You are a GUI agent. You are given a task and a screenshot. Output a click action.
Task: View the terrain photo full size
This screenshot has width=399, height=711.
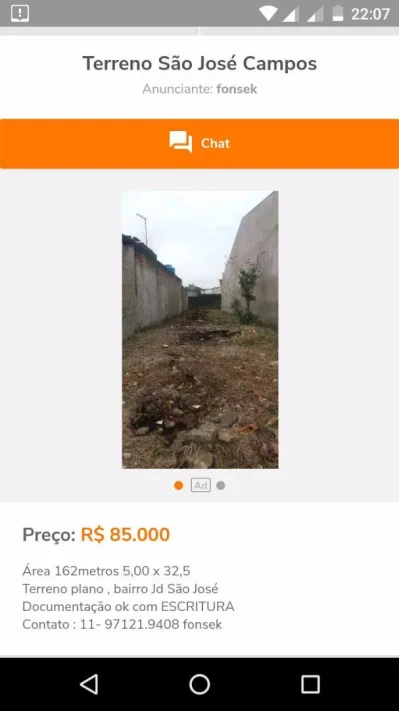(200, 330)
